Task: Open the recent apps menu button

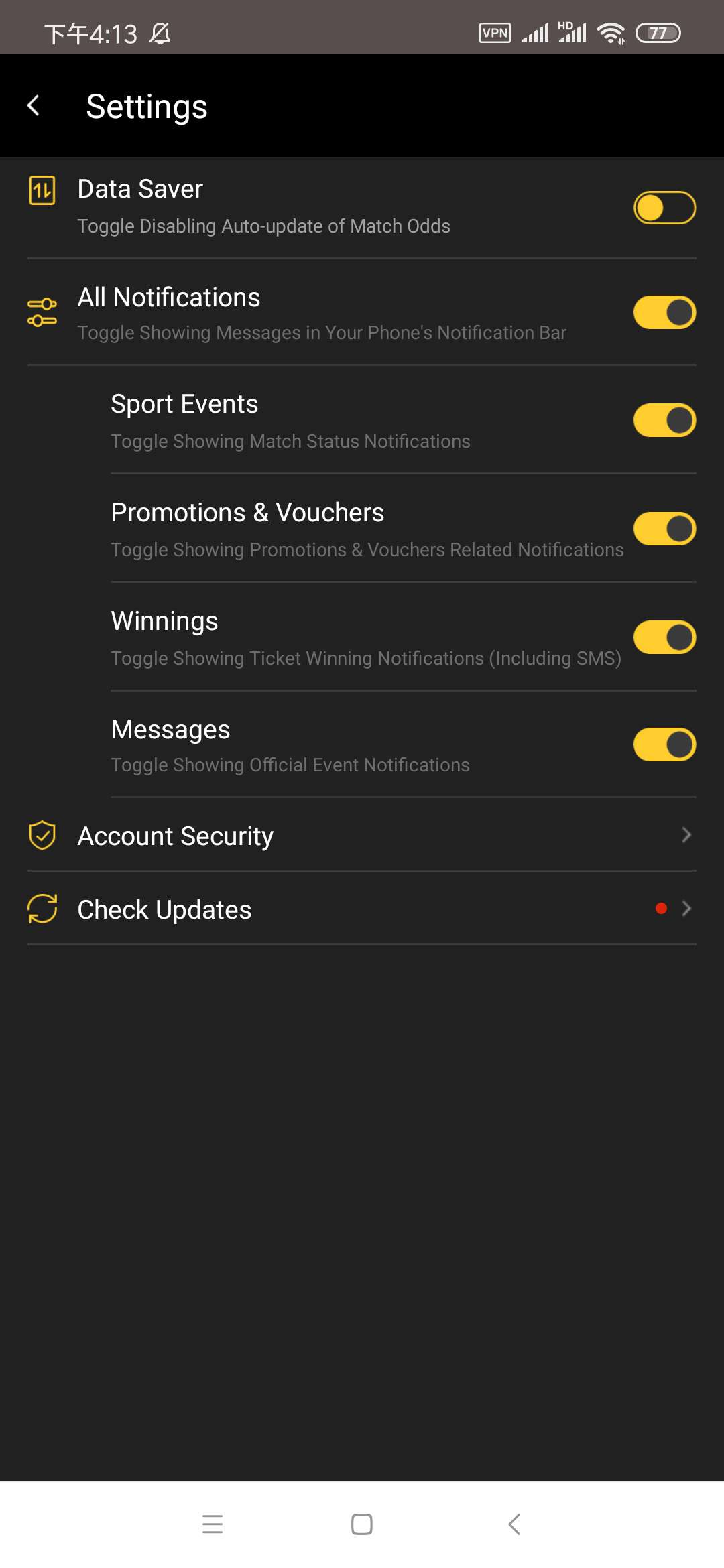Action: point(213,1524)
